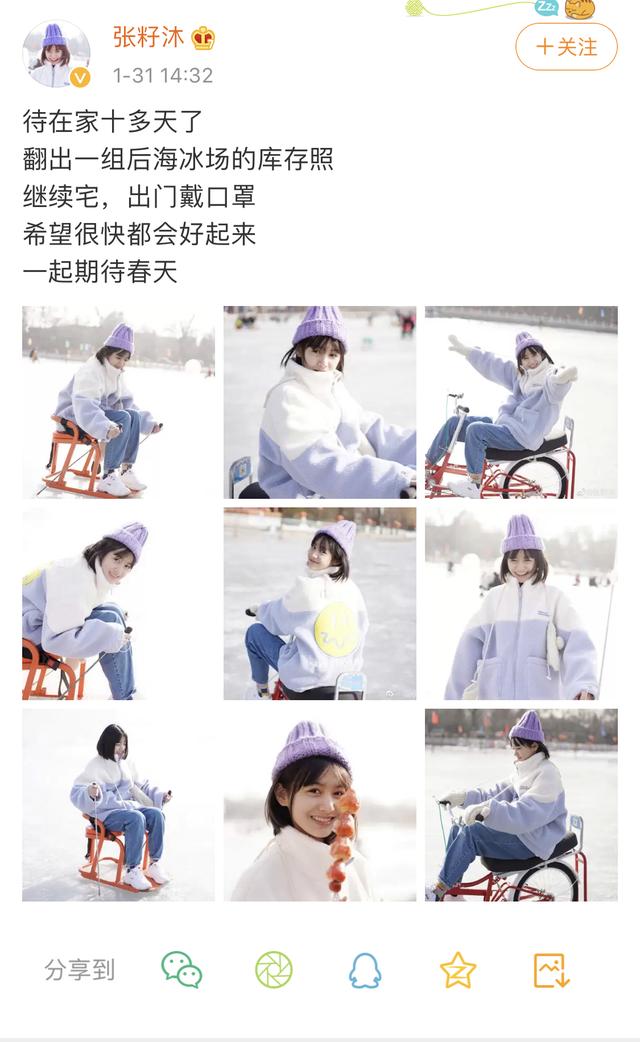Open photo showing yellow smiley on jacket back
640x1042 pixels.
coord(320,603)
